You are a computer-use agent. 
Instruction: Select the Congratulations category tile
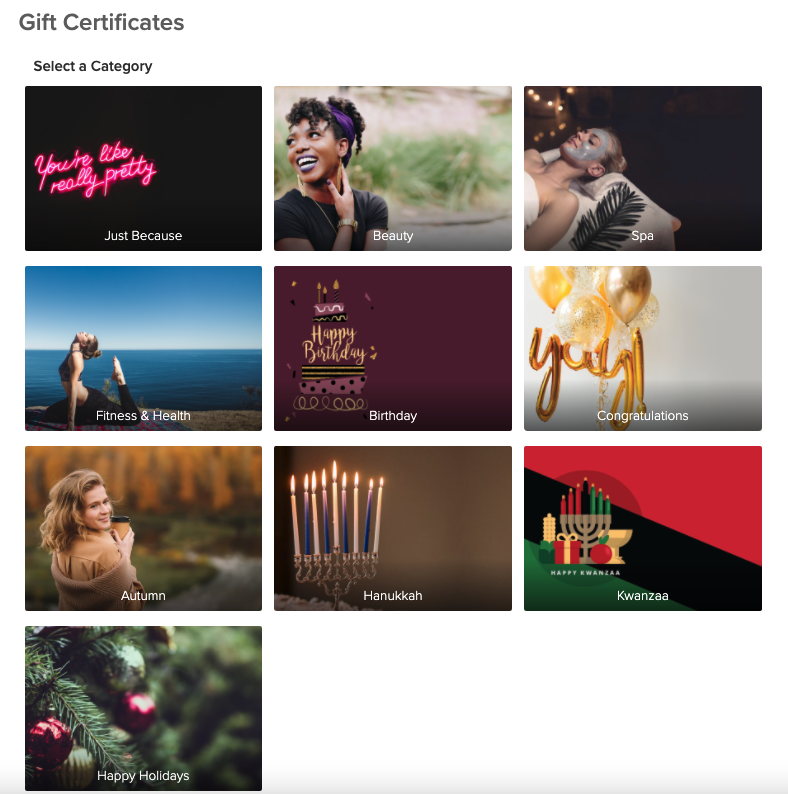click(642, 348)
